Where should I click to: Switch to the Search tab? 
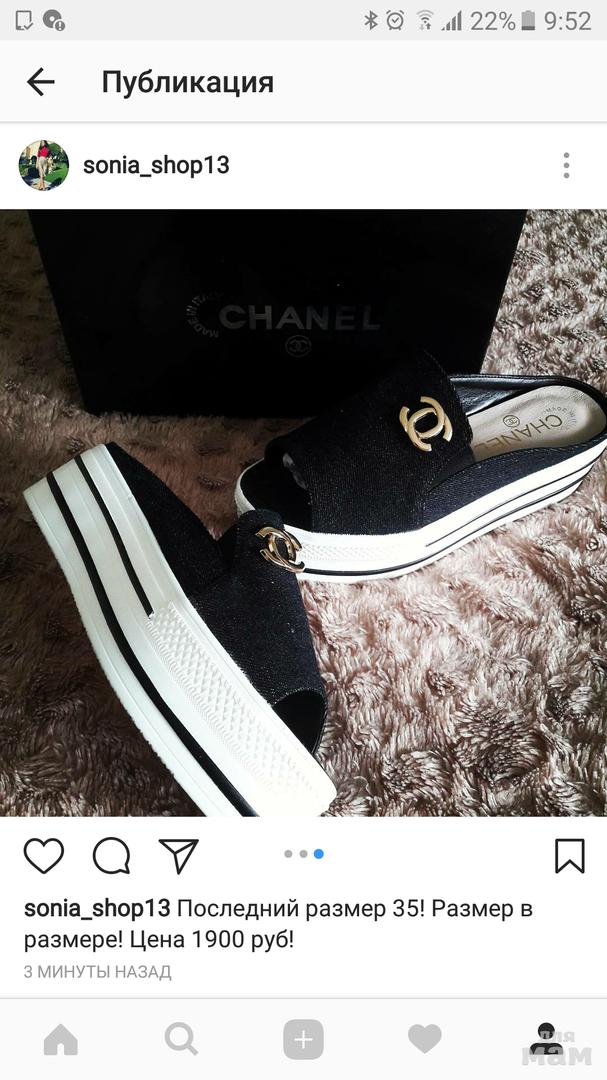pos(181,1040)
